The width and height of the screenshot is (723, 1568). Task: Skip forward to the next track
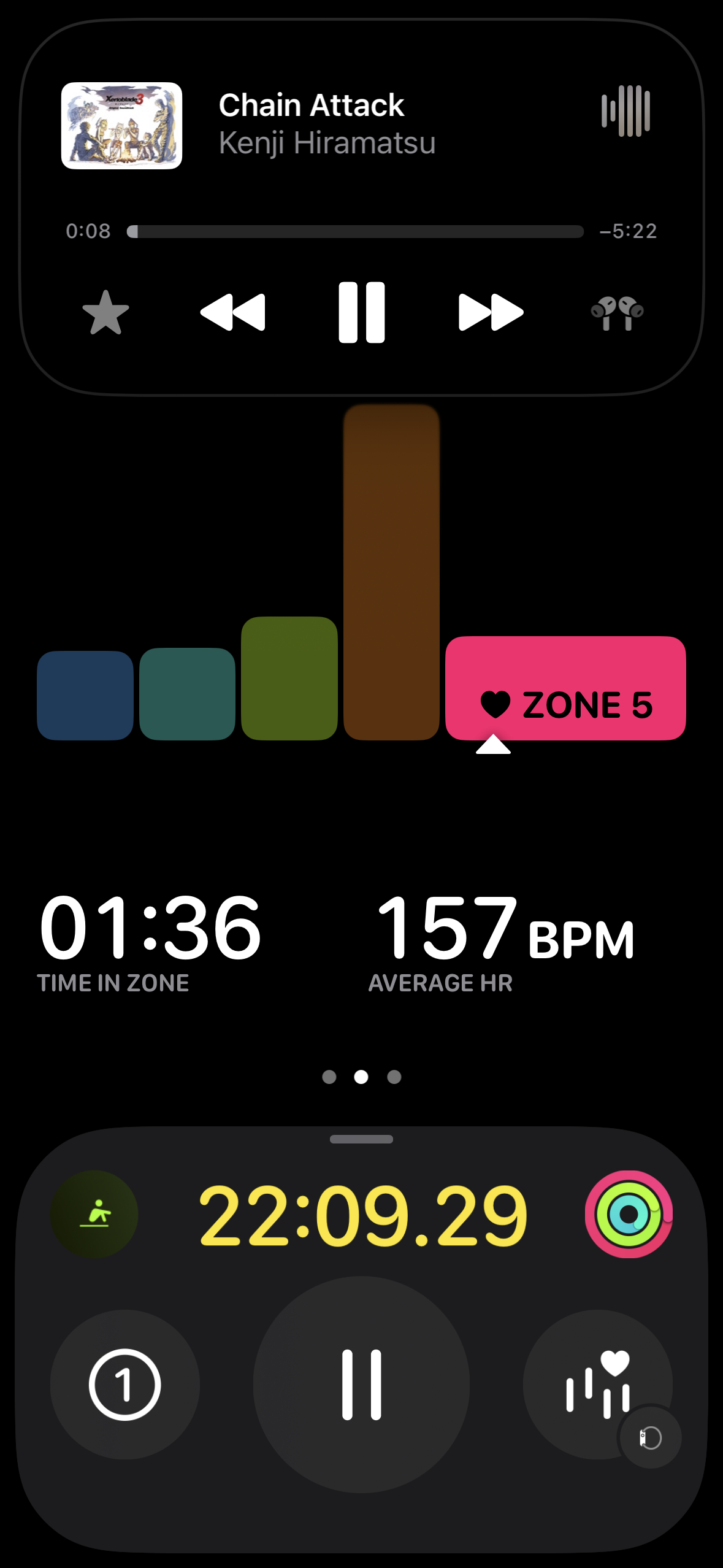491,313
